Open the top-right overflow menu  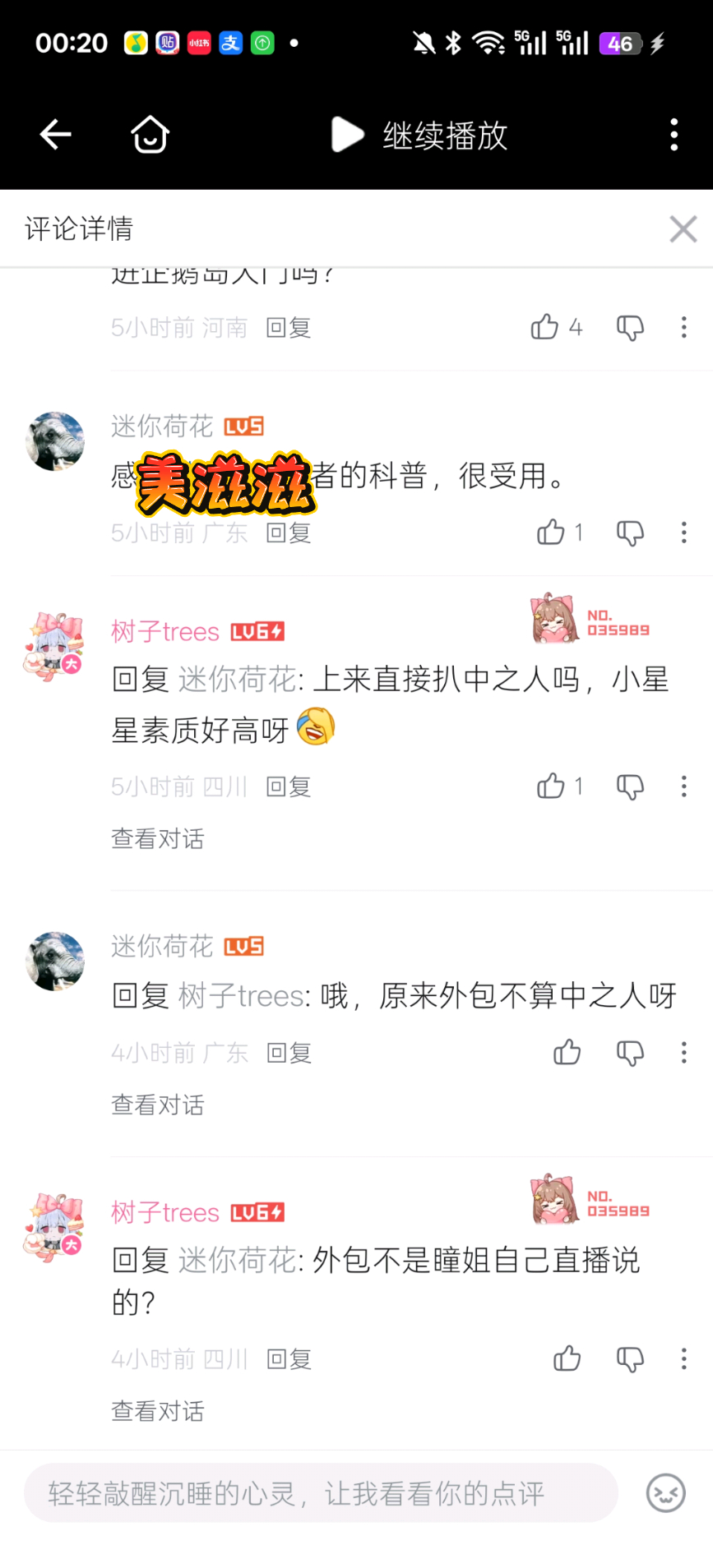(674, 135)
